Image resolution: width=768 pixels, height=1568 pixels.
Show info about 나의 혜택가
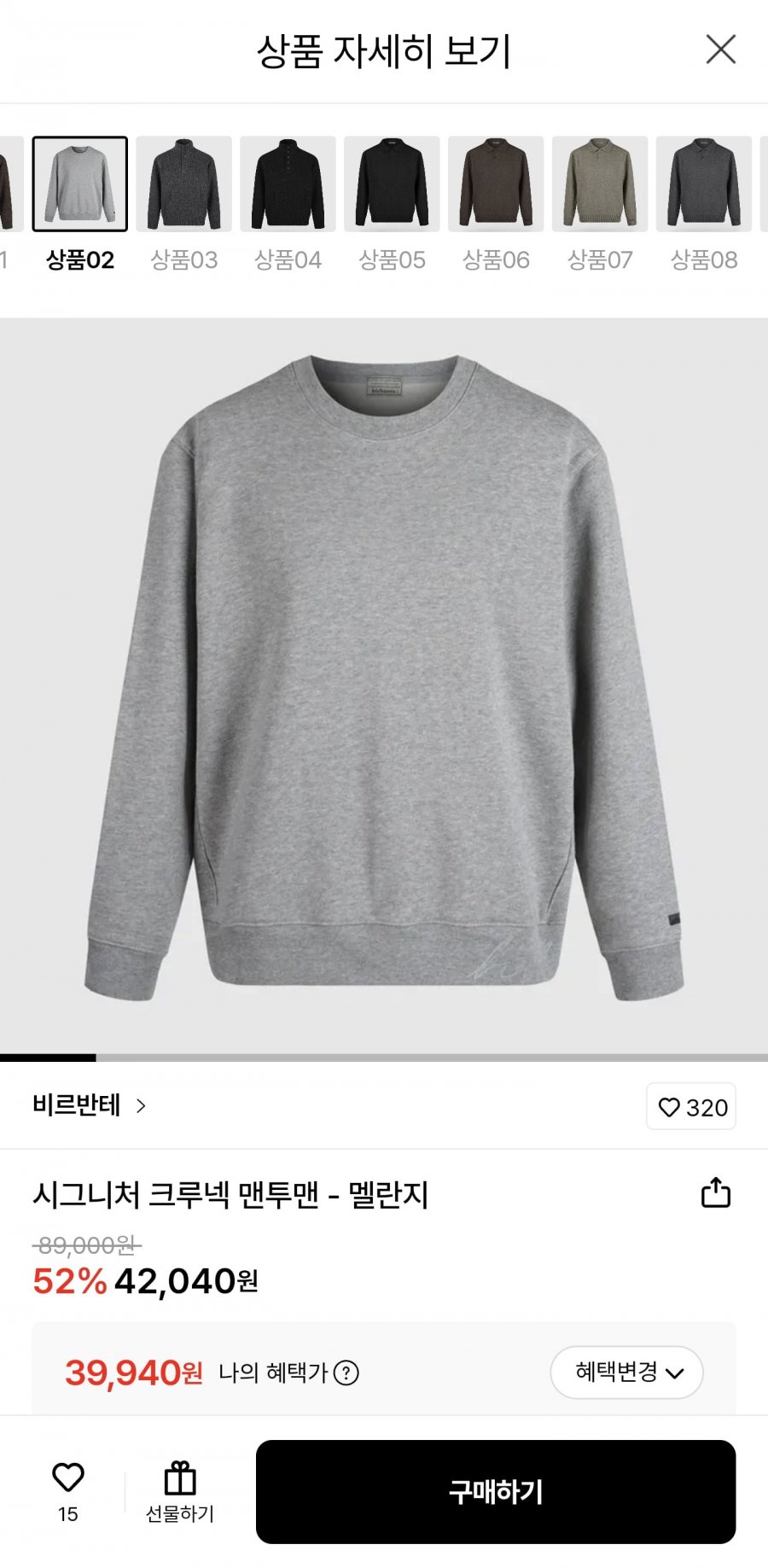[x=346, y=1373]
